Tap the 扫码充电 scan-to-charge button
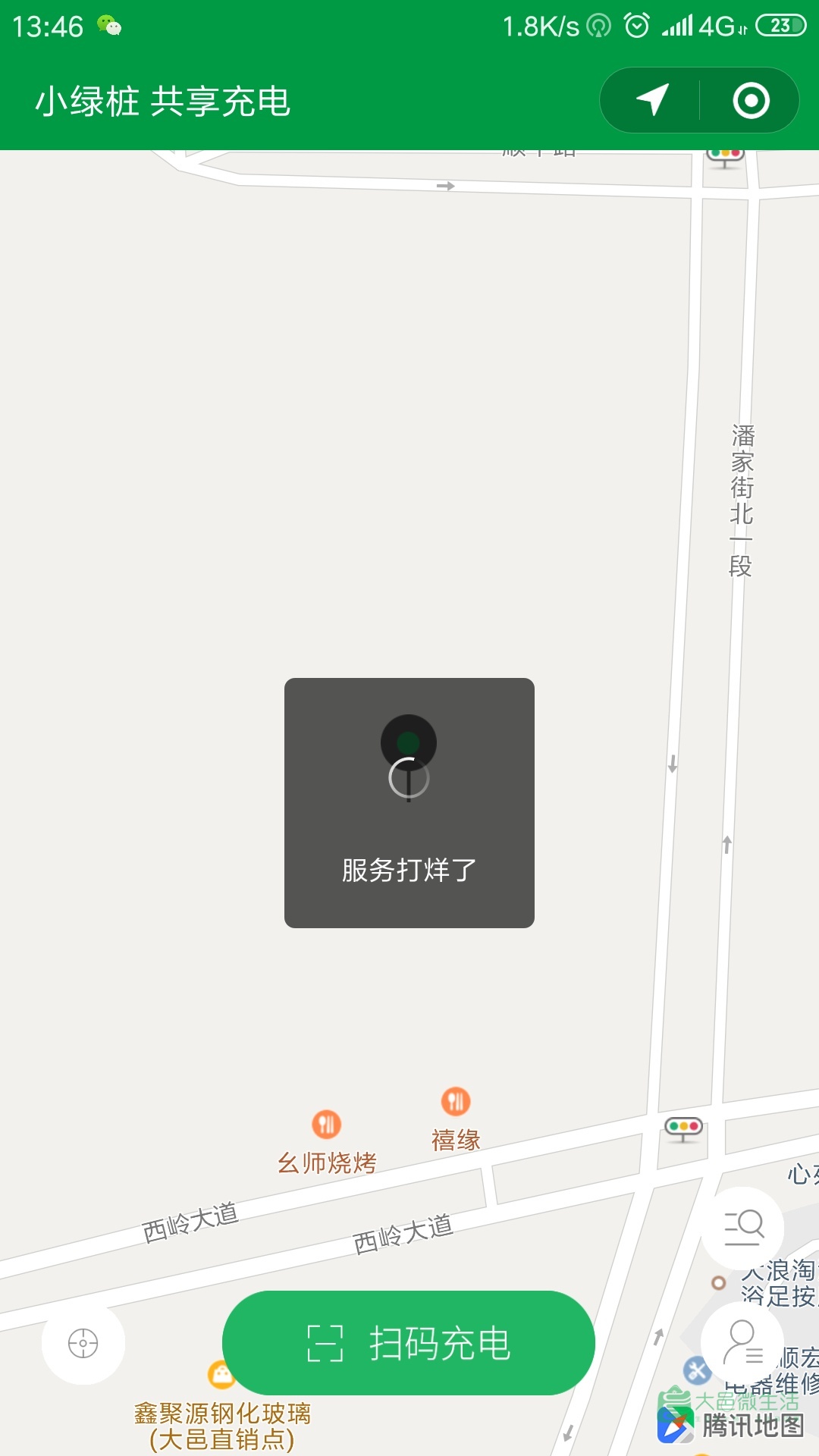The width and height of the screenshot is (819, 1456). 408,1343
